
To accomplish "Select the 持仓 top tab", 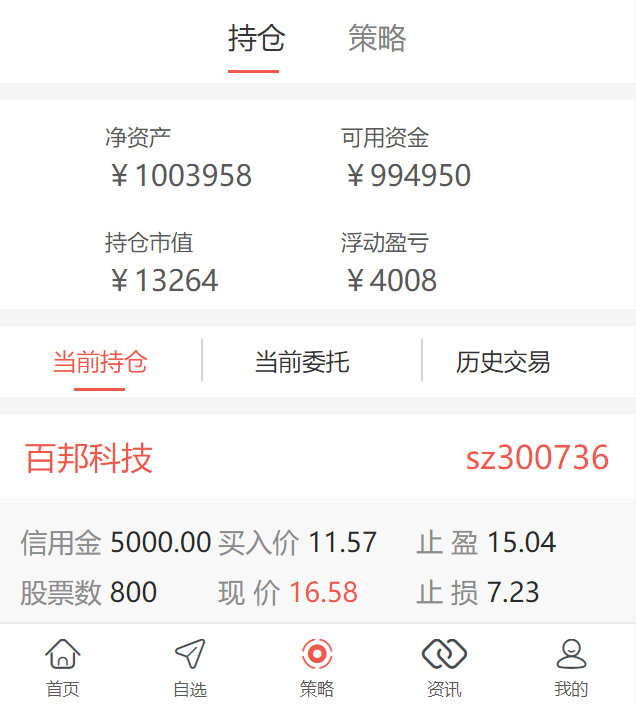I will (257, 39).
